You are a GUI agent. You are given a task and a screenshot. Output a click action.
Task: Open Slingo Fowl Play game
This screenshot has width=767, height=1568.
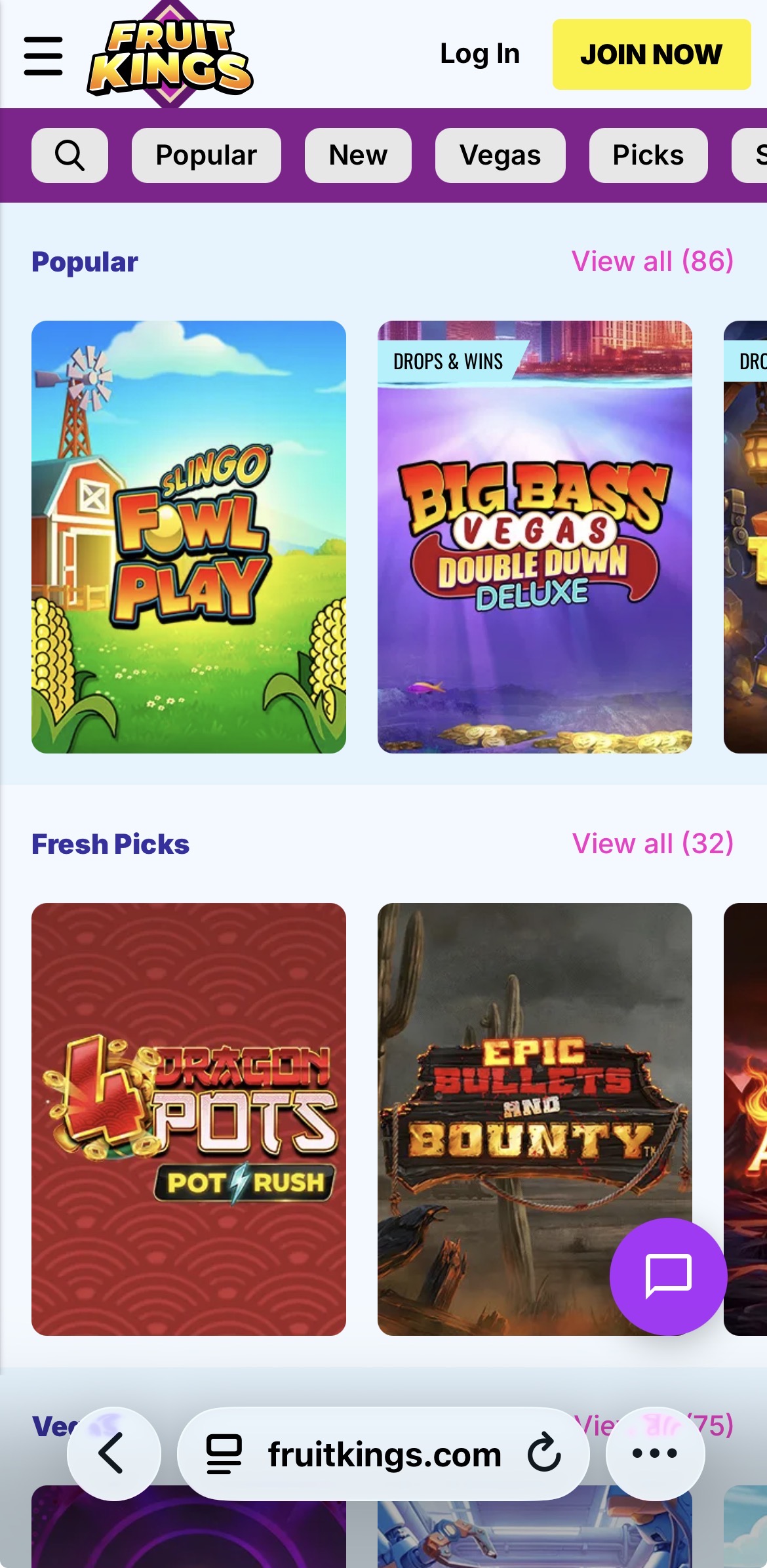(x=189, y=536)
